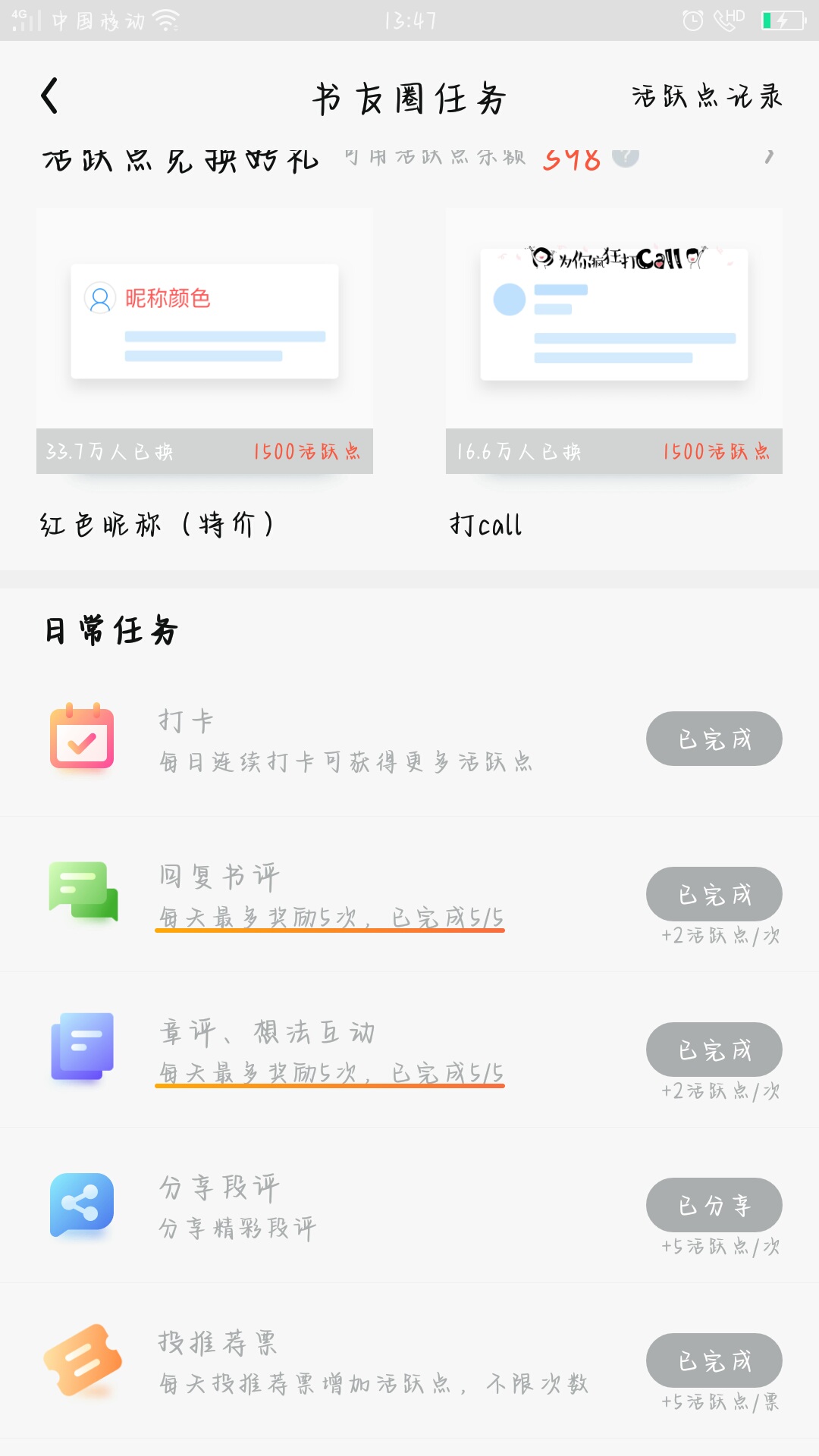The width and height of the screenshot is (819, 1456).
Task: Open 活跃点记录 in the top bar
Action: click(x=706, y=97)
